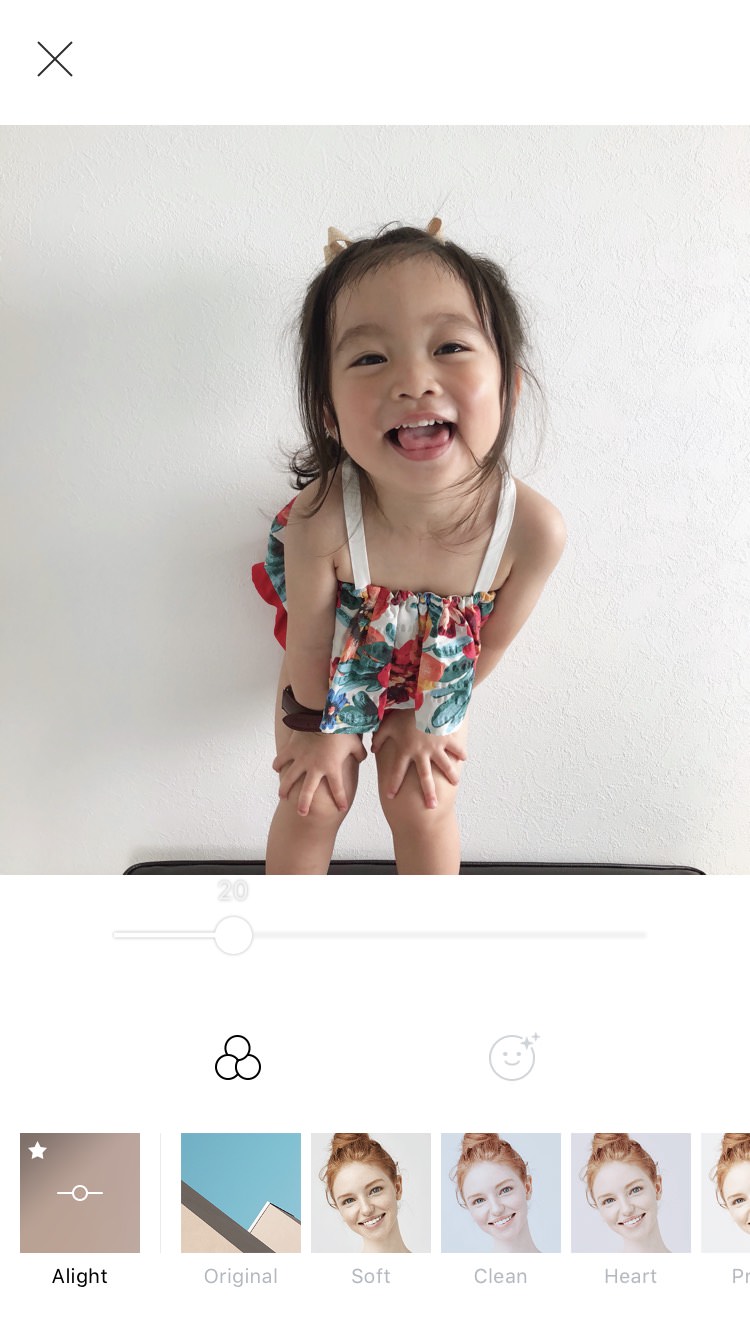Select the Alight favorite filter

point(80,1192)
